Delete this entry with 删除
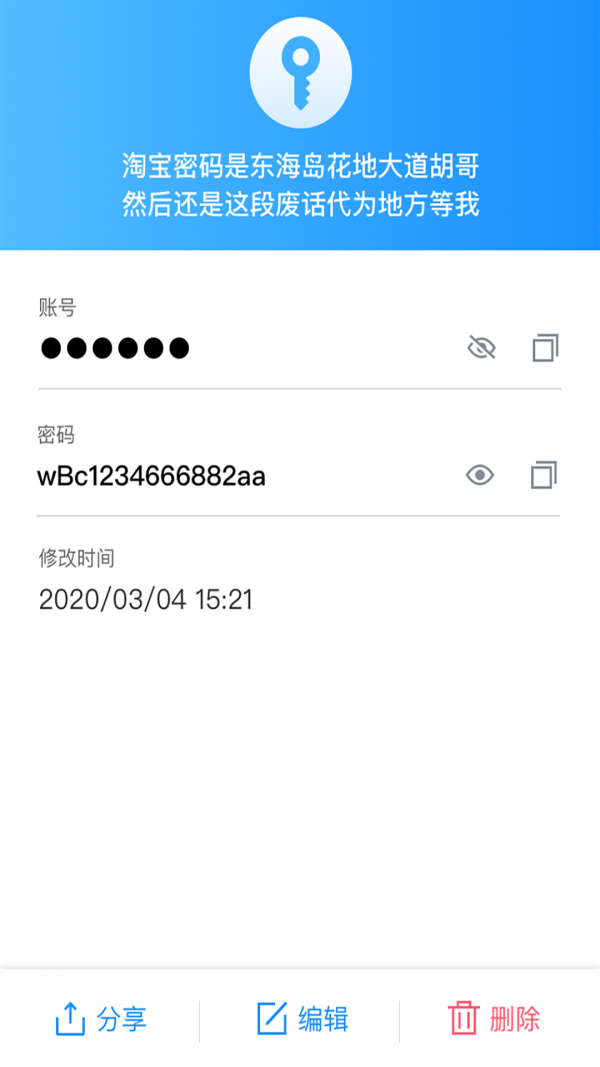This screenshot has height=1067, width=600. 494,1019
